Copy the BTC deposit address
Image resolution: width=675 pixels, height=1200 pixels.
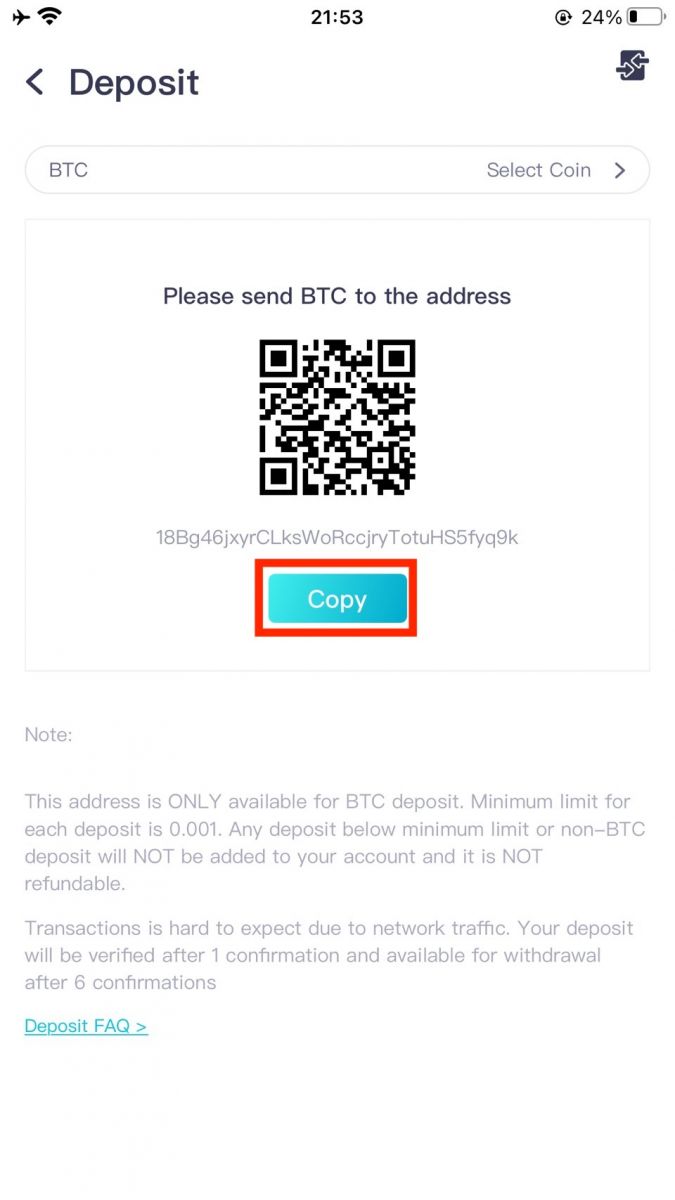tap(337, 599)
